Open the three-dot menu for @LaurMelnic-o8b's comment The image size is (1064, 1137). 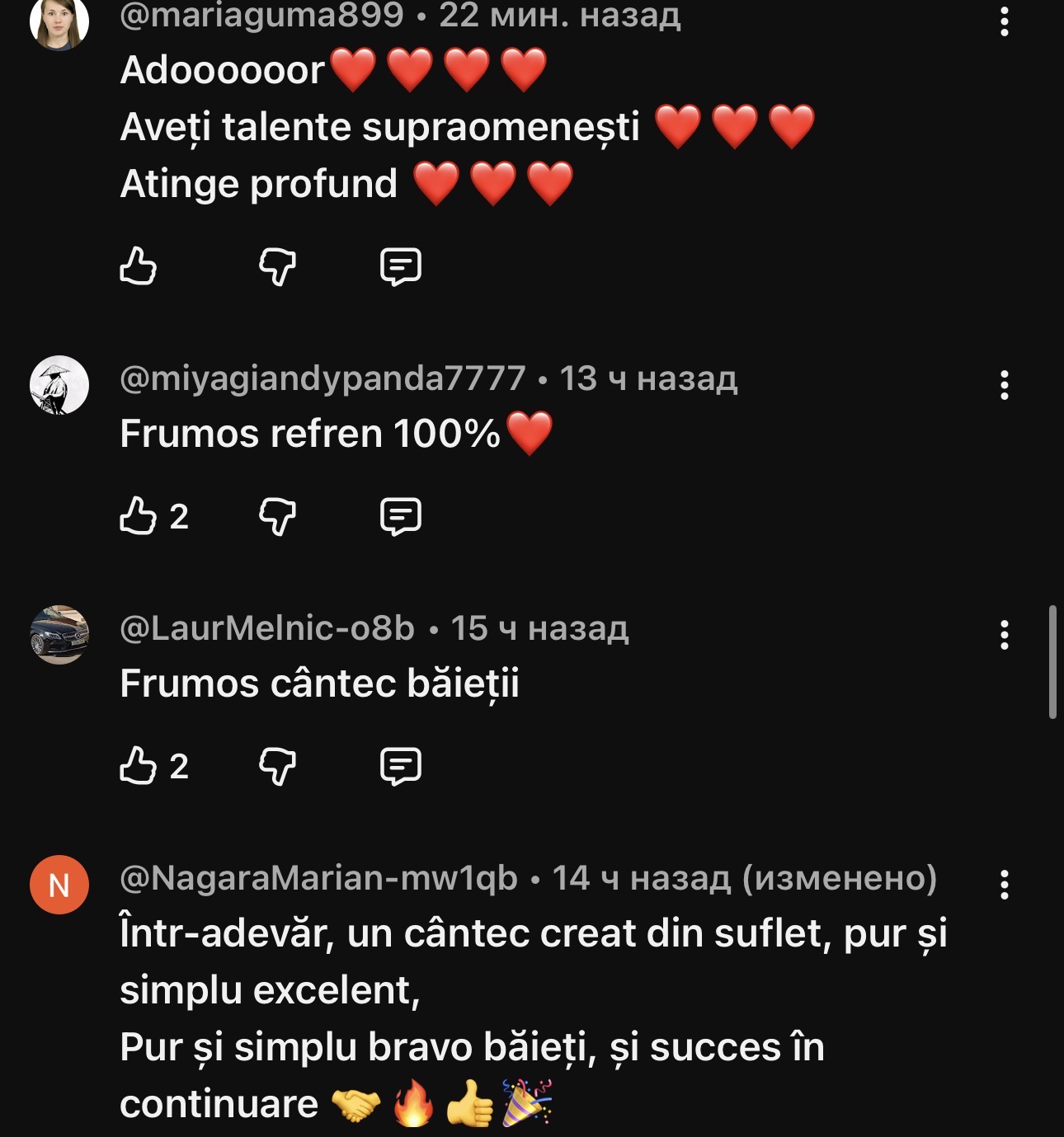click(x=1004, y=635)
